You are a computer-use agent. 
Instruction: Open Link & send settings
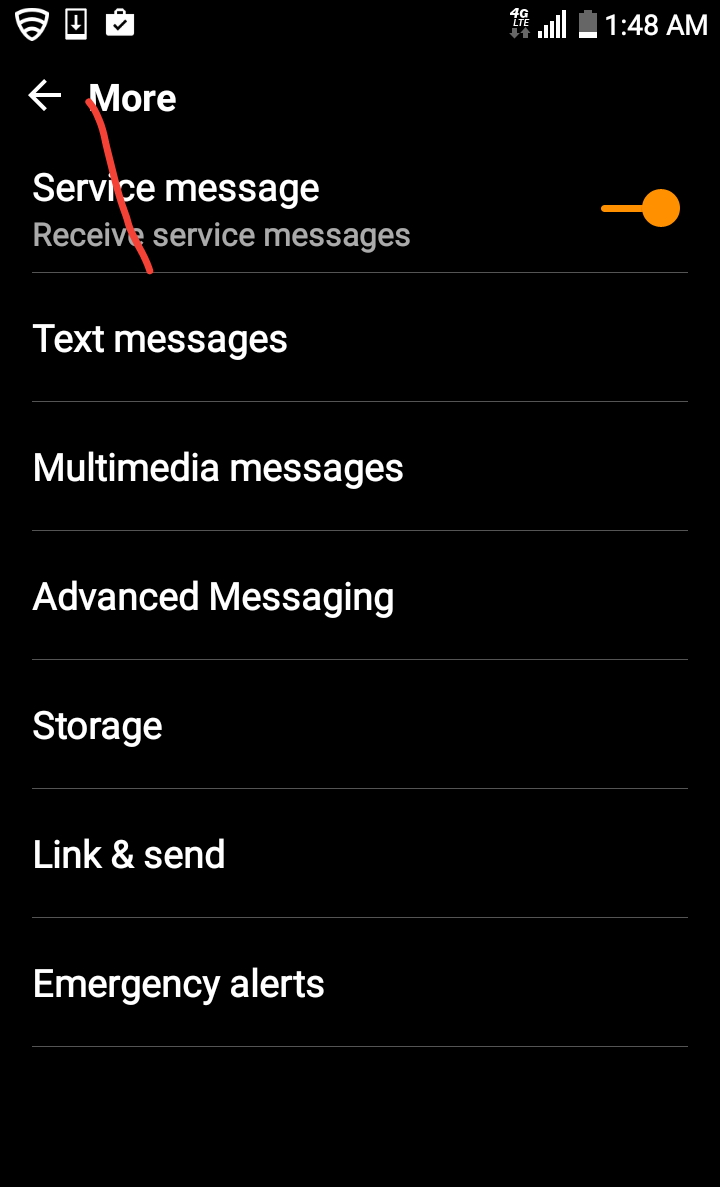coord(360,854)
